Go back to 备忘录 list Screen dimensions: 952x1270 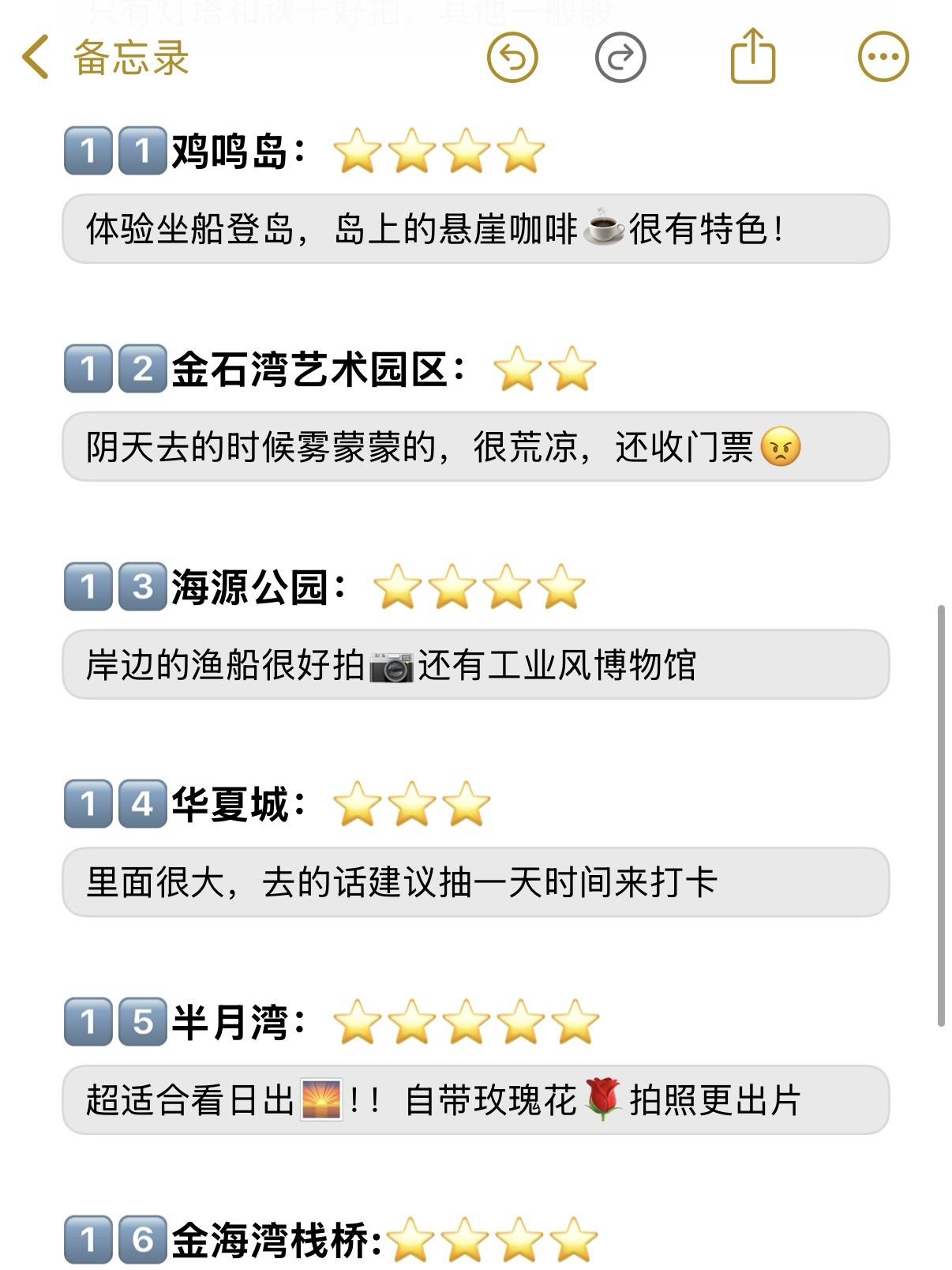[x=105, y=58]
